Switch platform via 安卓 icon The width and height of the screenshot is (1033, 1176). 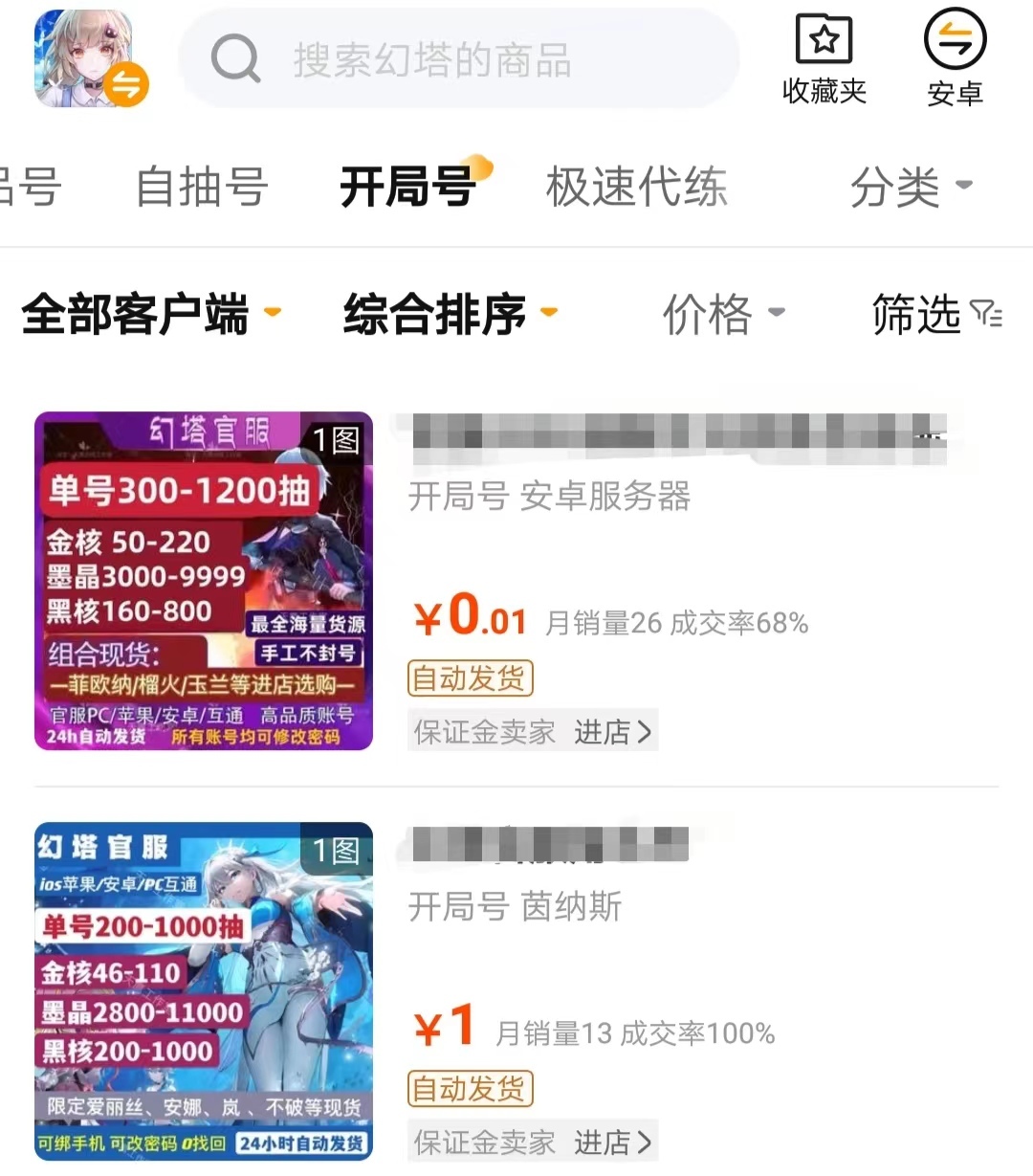click(955, 59)
